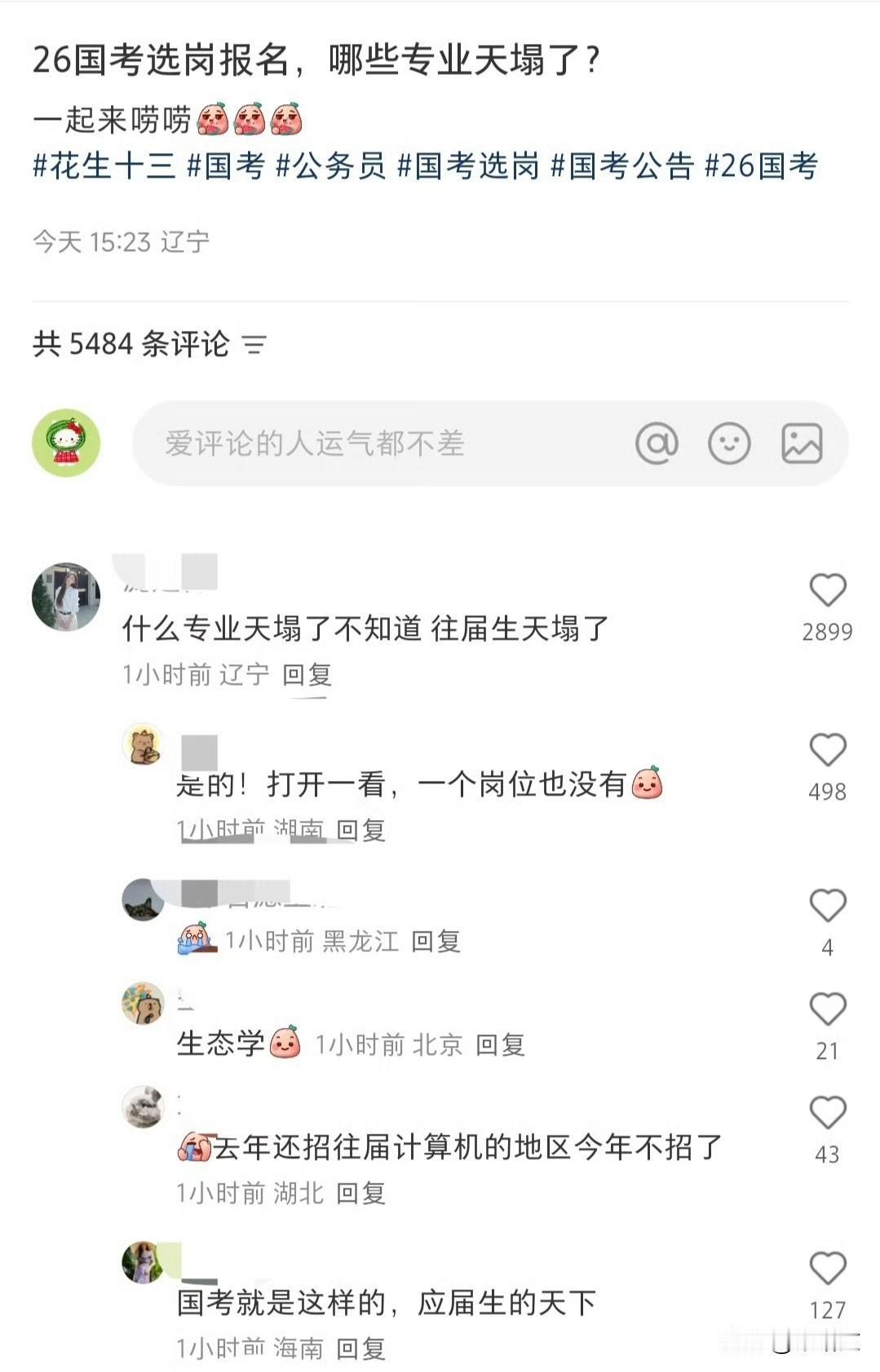Open the emoji picker in the comment box
Image resolution: width=880 pixels, height=1372 pixels.
pos(729,443)
